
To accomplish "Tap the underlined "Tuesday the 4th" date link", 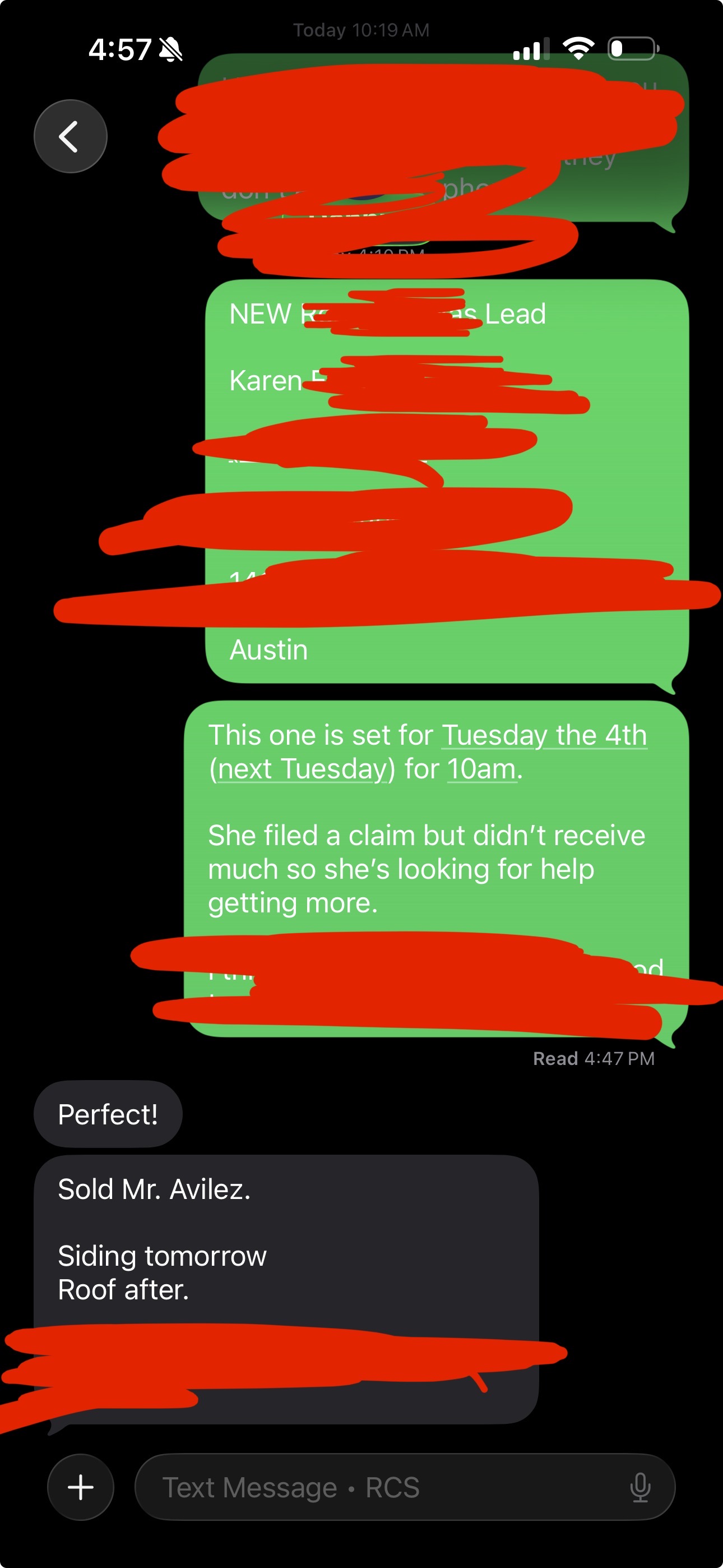I will coord(544,735).
